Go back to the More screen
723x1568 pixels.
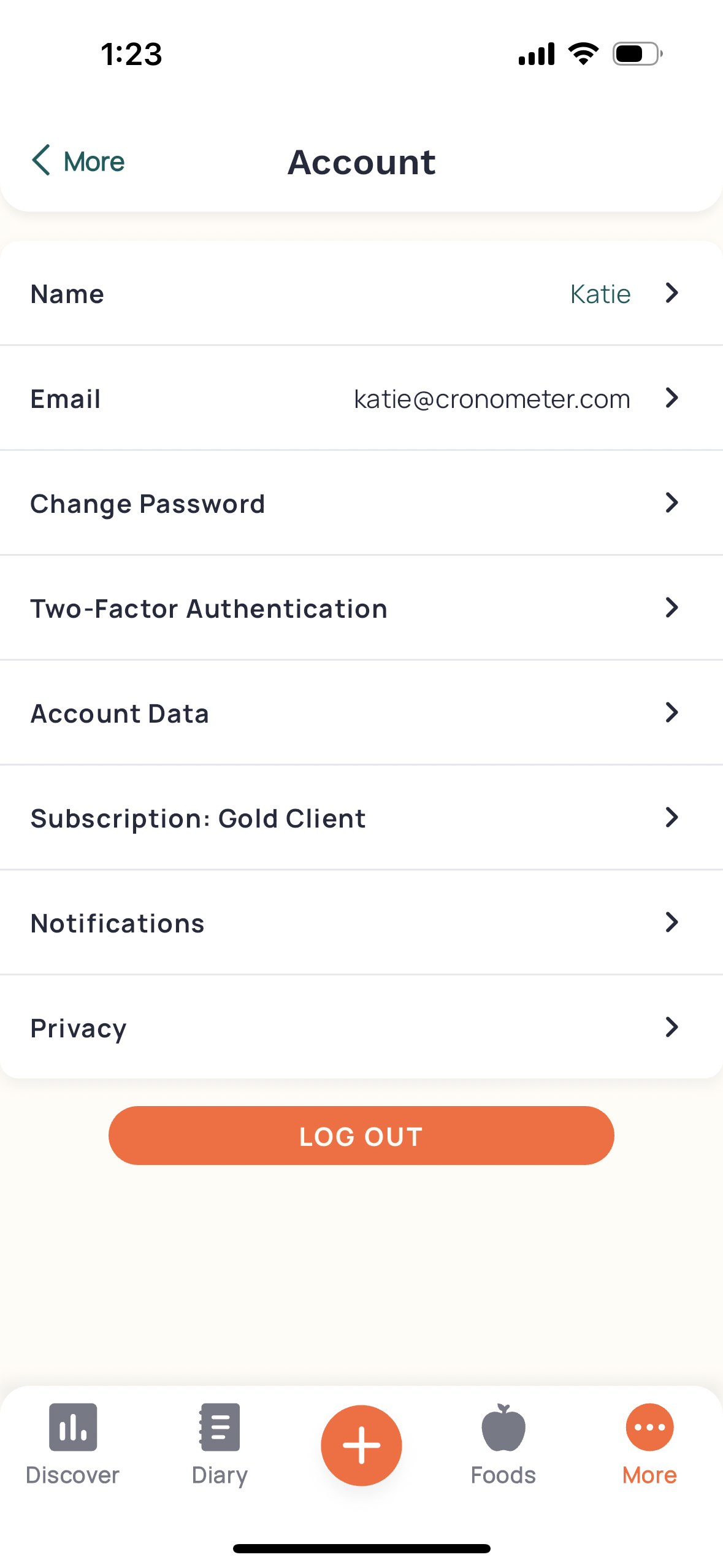click(x=78, y=161)
